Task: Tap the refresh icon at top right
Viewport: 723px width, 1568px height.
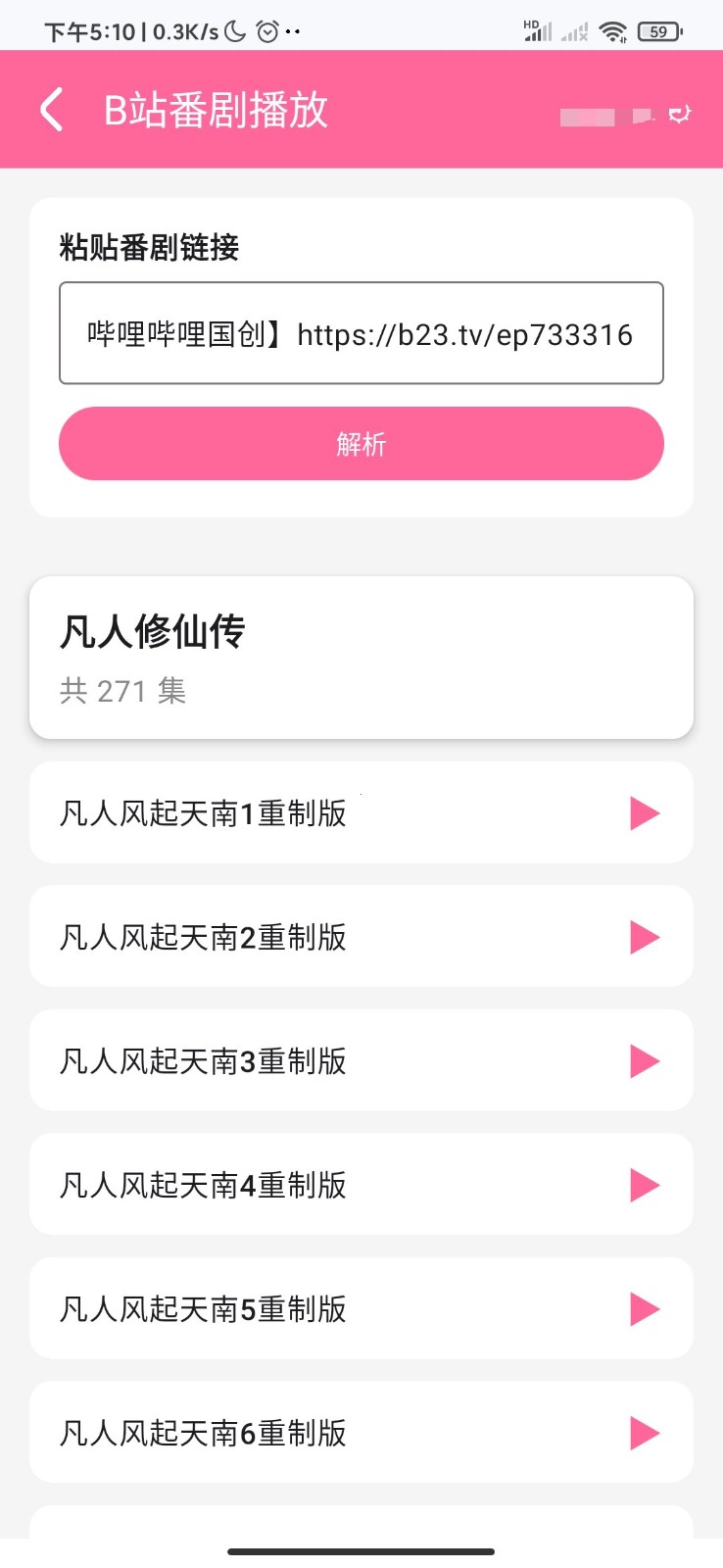Action: pos(681,115)
